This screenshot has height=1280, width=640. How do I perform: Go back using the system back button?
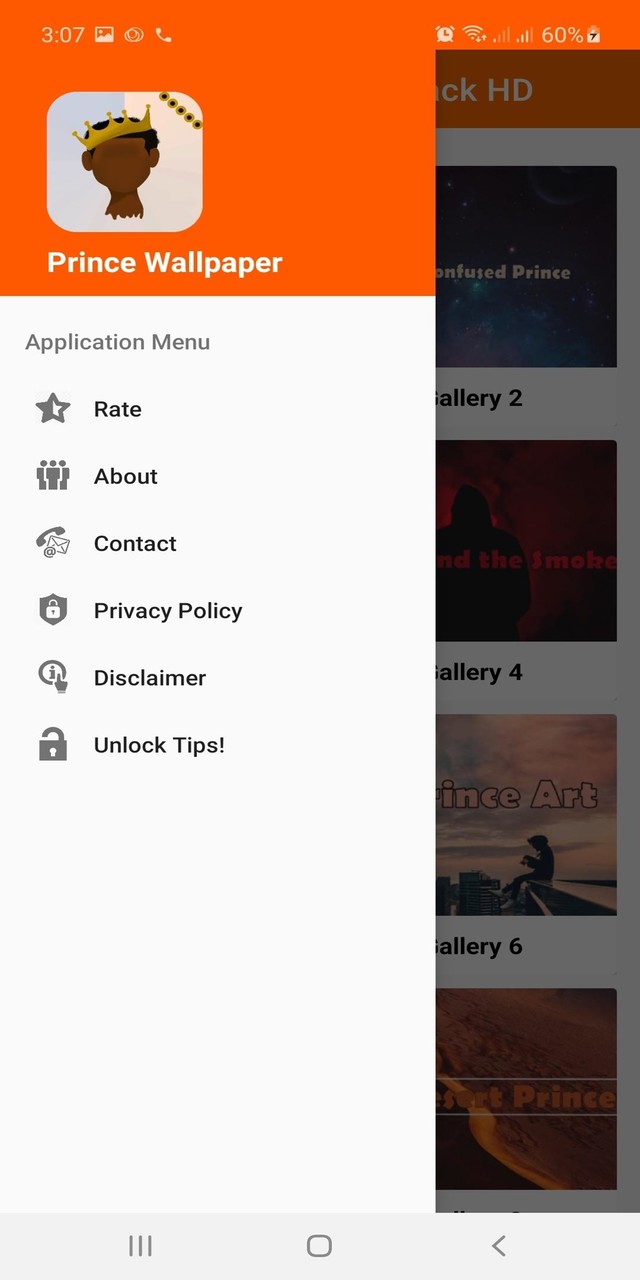tap(498, 1245)
